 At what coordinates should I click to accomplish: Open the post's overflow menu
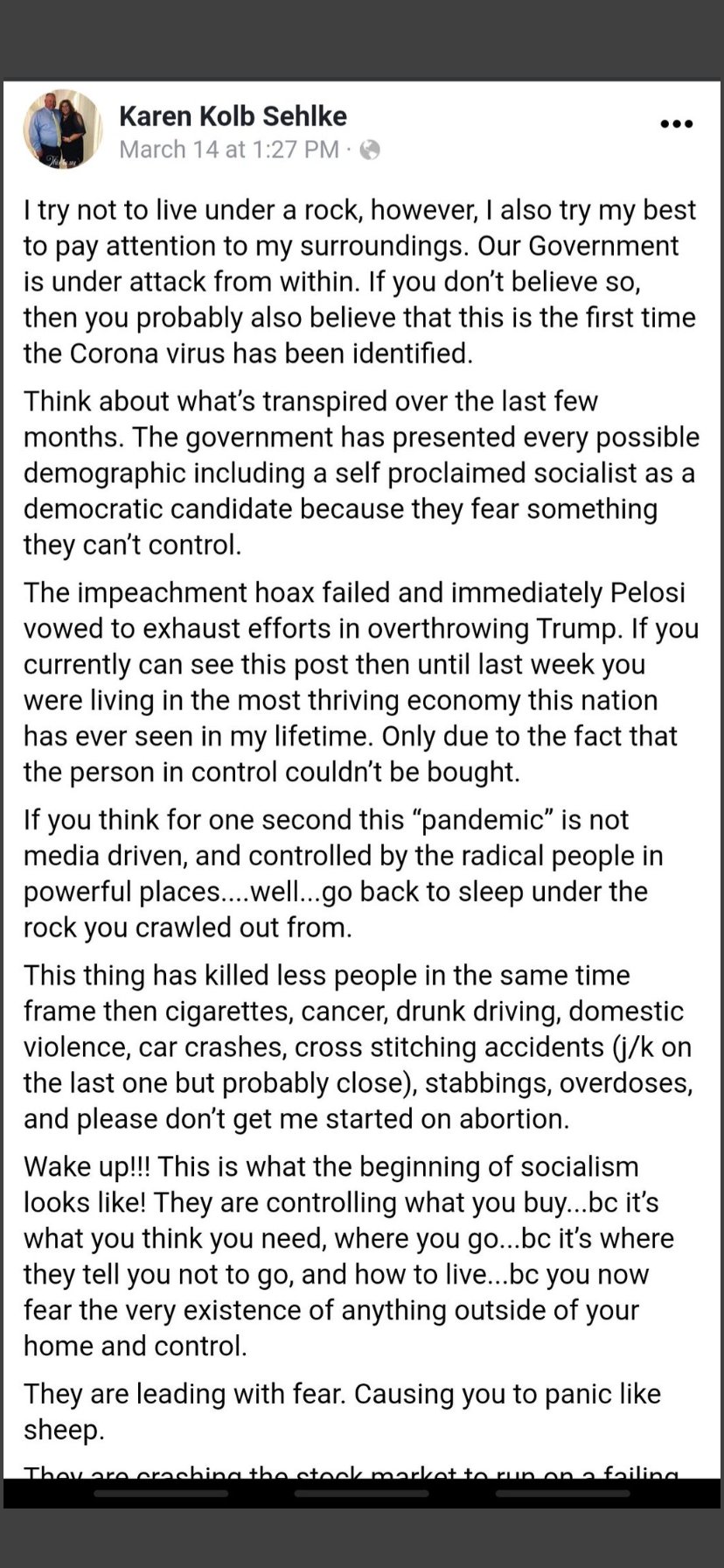676,124
